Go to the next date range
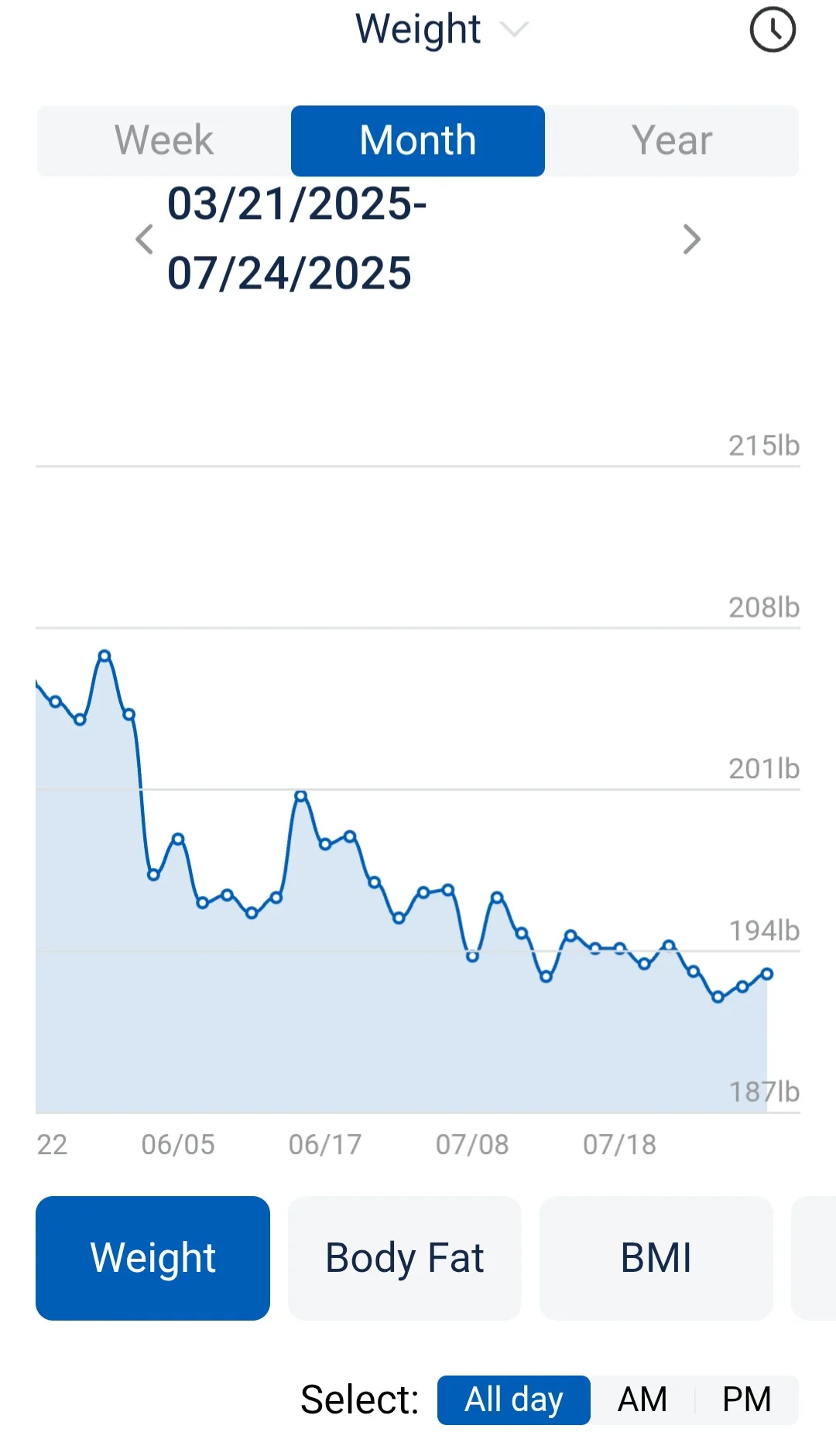Screen dimensions: 836x1456 click(691, 239)
